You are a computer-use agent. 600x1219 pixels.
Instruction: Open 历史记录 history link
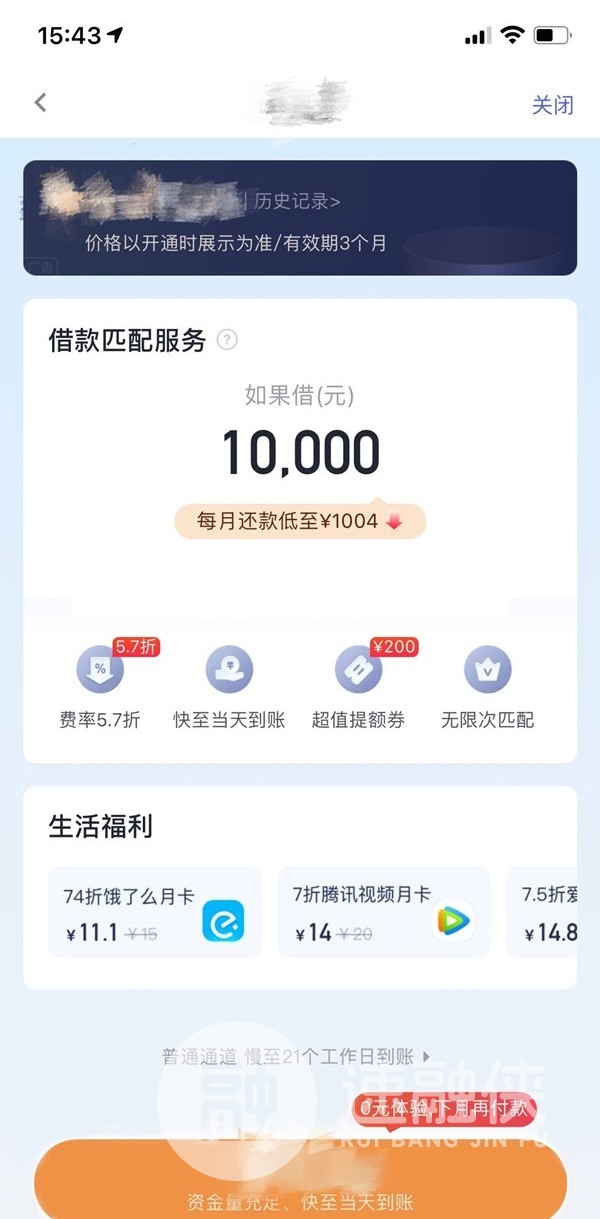(x=297, y=201)
